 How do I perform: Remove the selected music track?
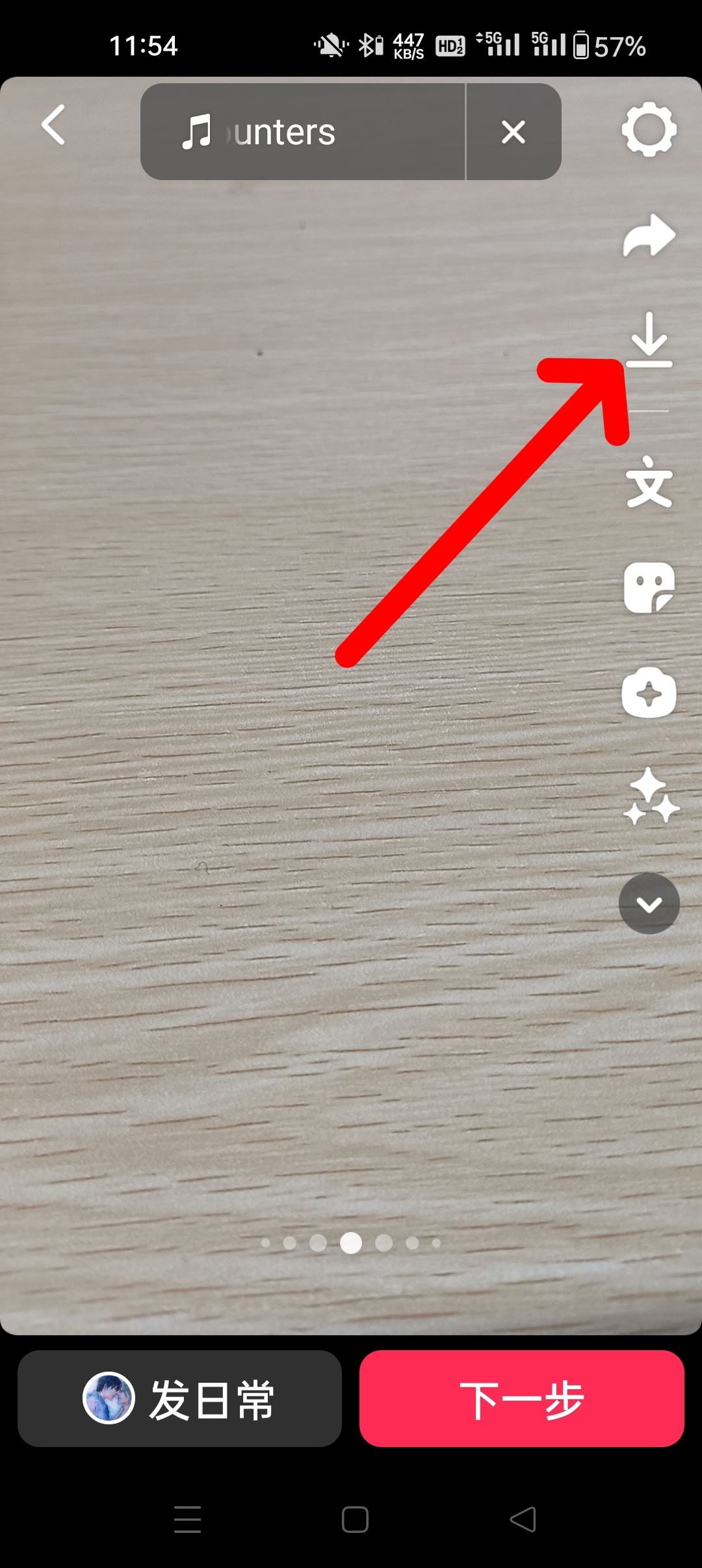pos(513,132)
